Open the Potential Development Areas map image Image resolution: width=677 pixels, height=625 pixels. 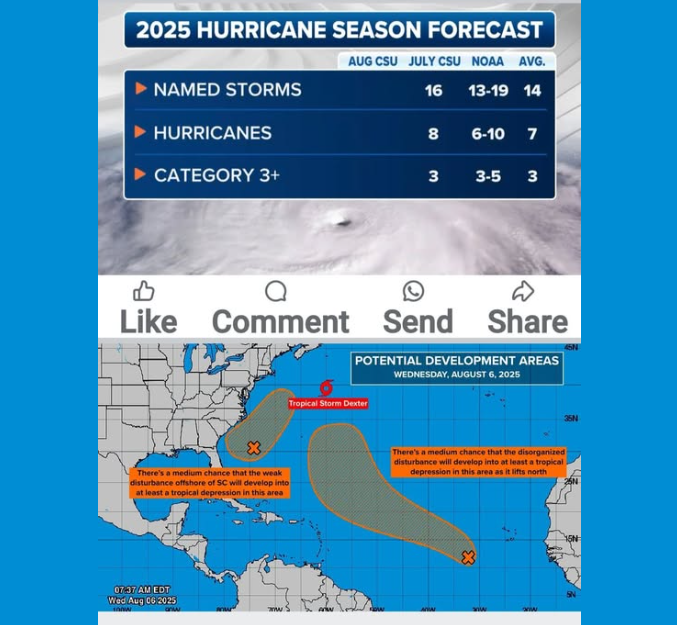click(x=339, y=476)
